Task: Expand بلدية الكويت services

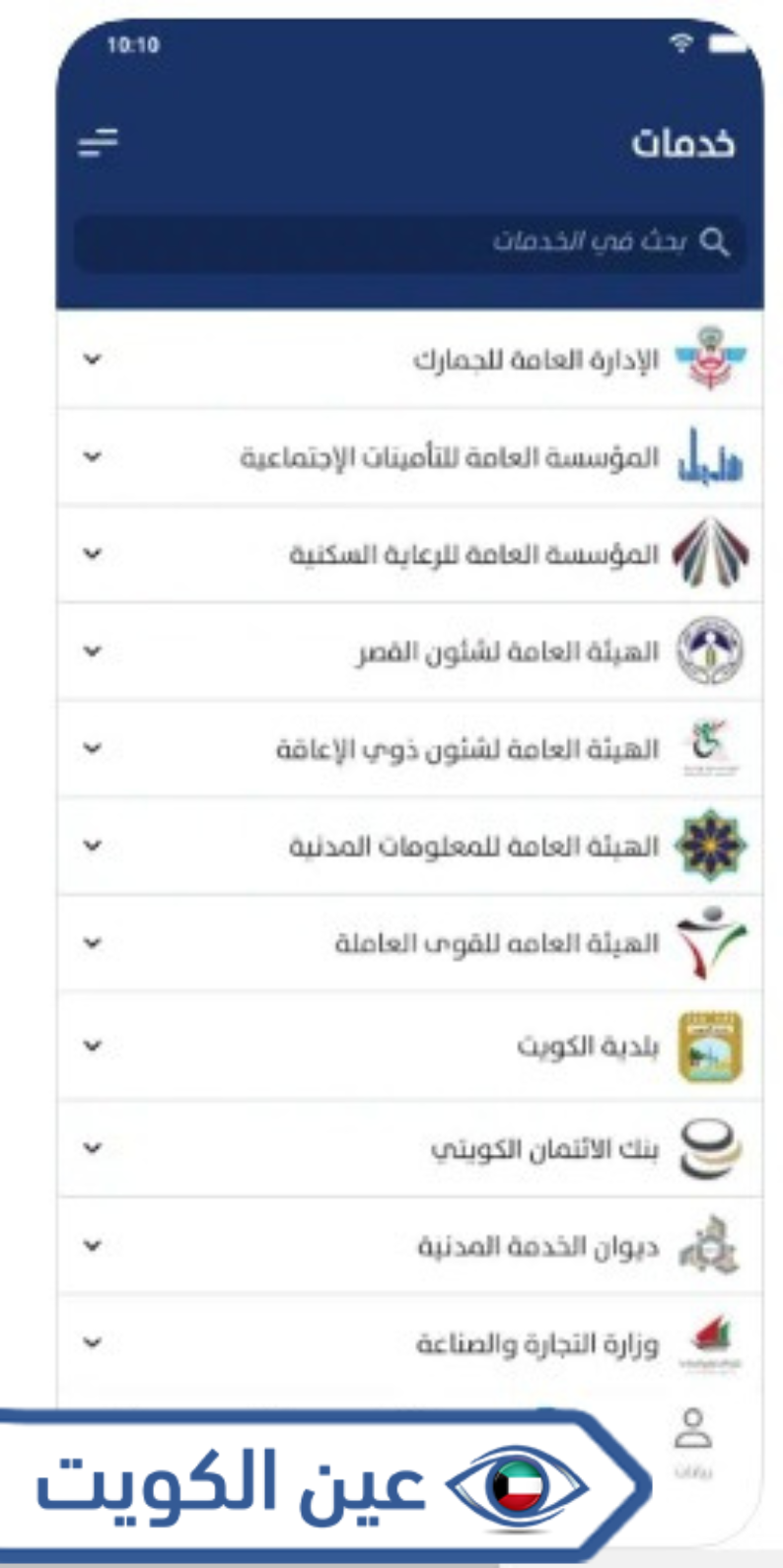Action: [92, 1046]
